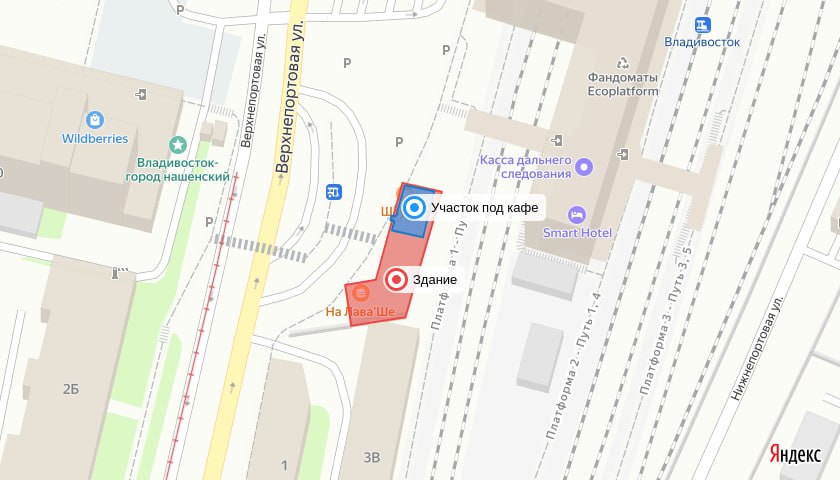The image size is (840, 480).
Task: Tap the blue marker 'Участок под кафе'
Action: tap(414, 208)
